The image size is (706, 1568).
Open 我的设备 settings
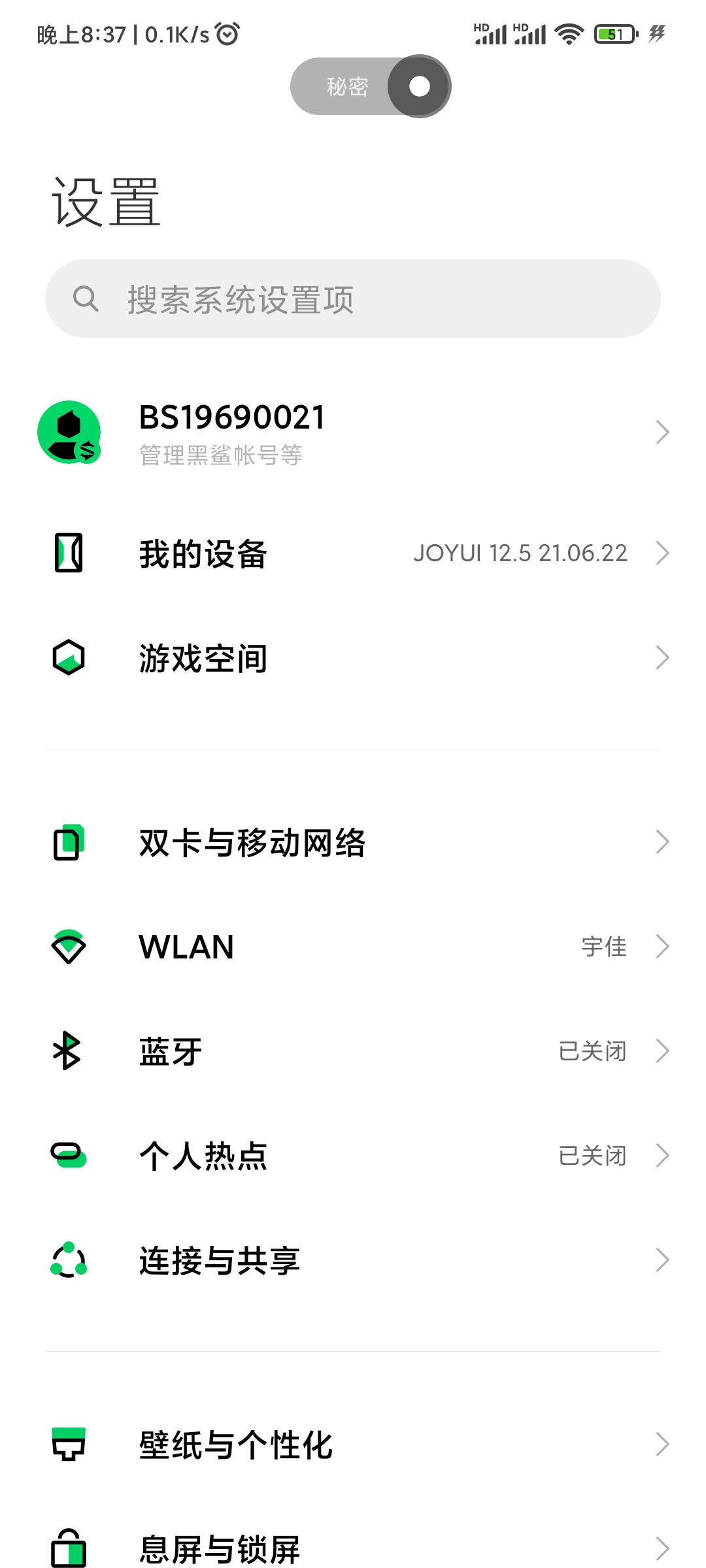(353, 553)
